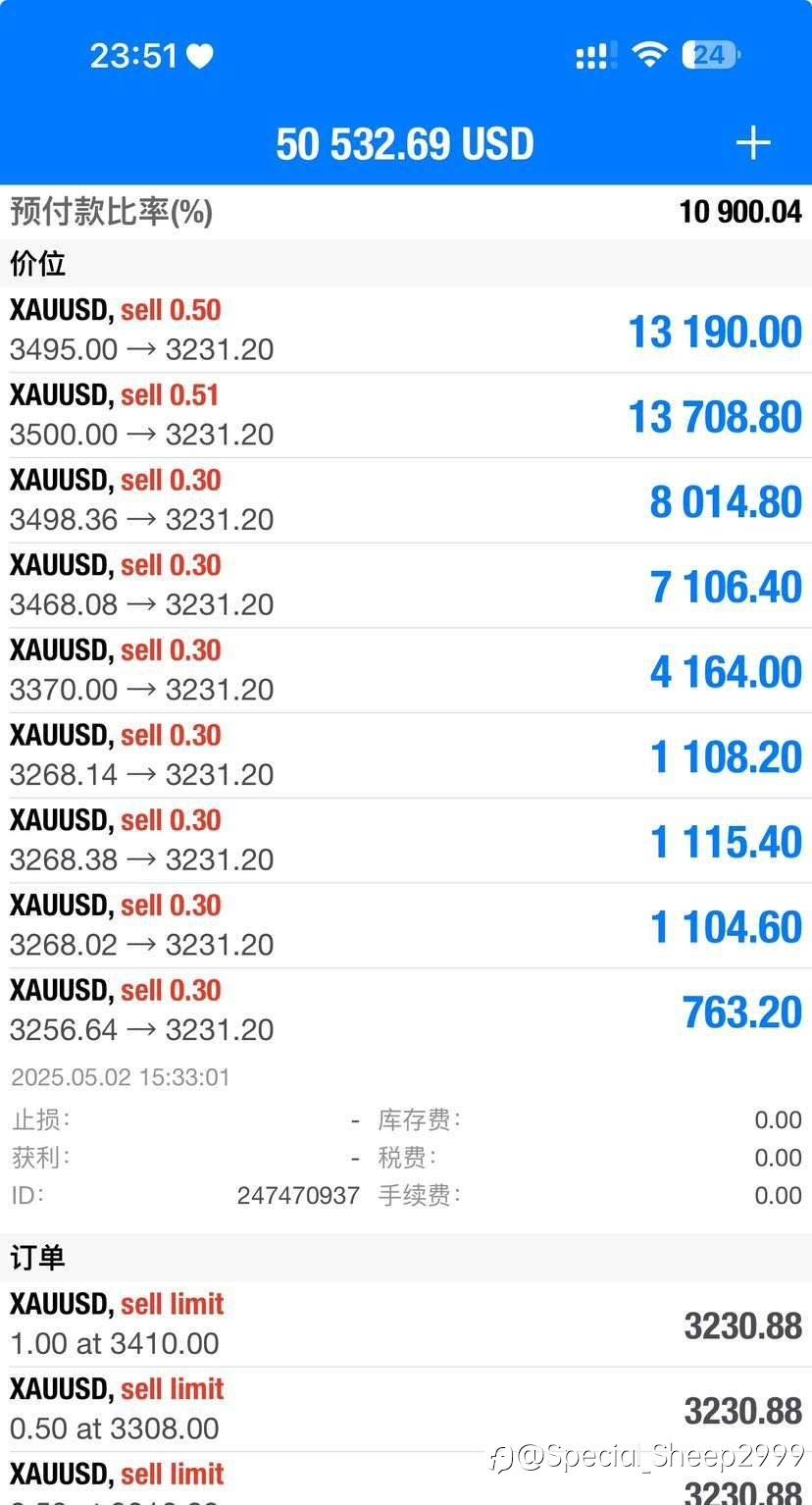The image size is (812, 1505).
Task: Collapse the expanded position opened at 3256.64
Action: 406,1011
